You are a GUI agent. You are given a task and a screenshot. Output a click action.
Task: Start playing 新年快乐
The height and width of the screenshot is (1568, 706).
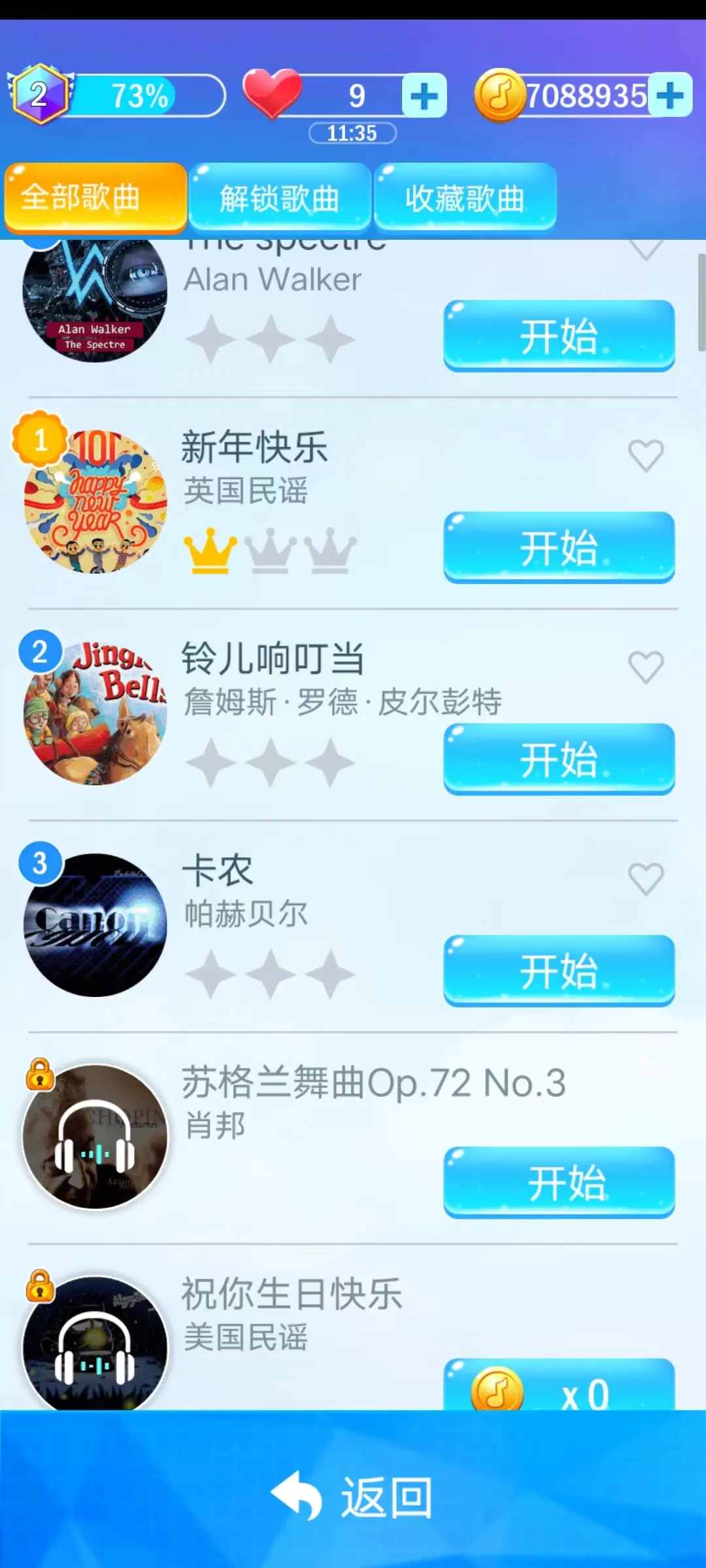(559, 546)
